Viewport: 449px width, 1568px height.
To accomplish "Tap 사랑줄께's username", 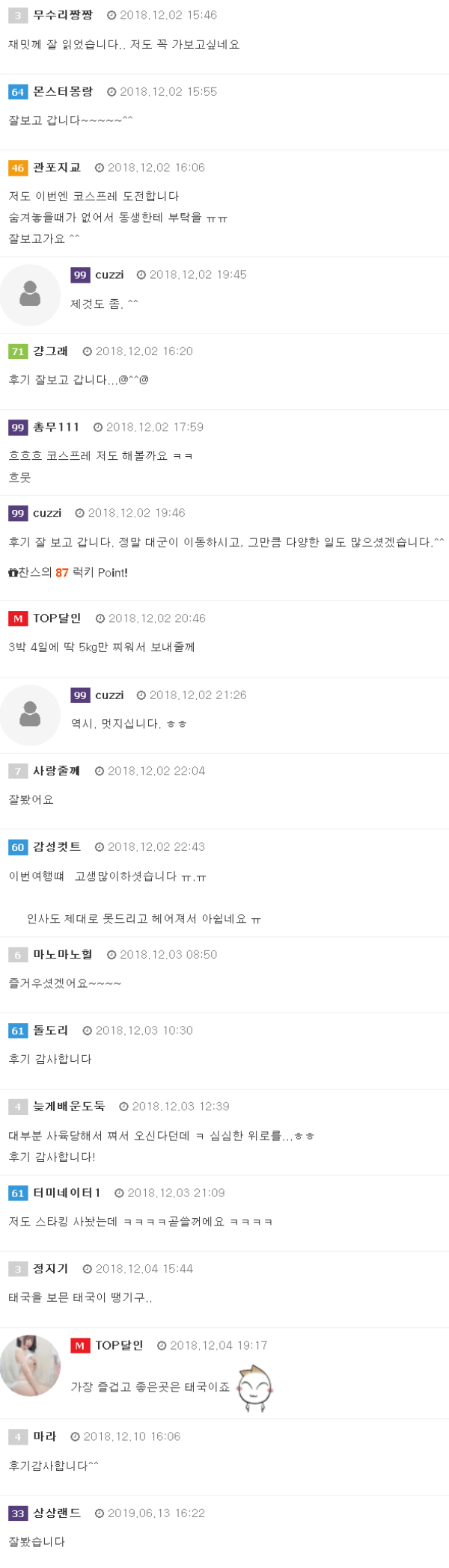I will (56, 771).
